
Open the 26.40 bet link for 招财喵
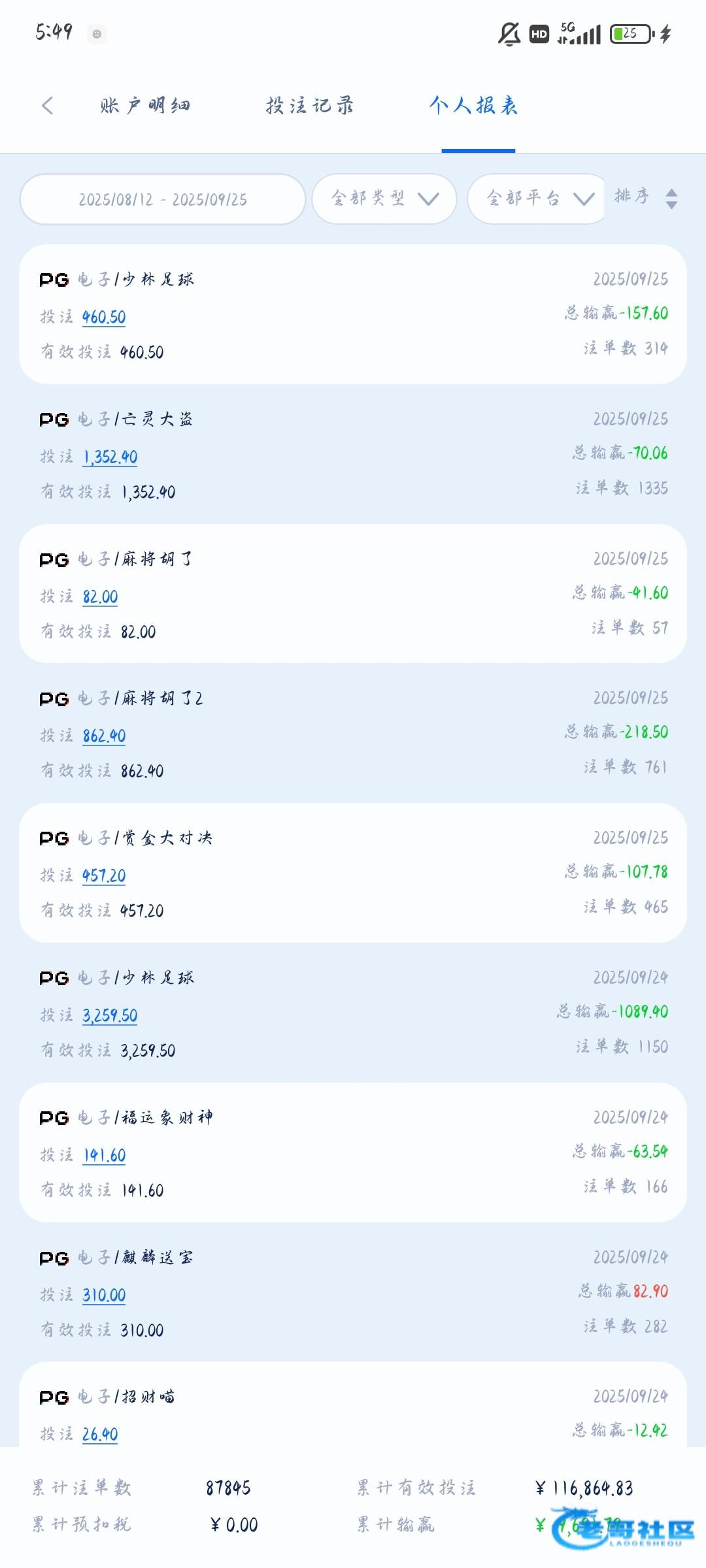tap(100, 1435)
